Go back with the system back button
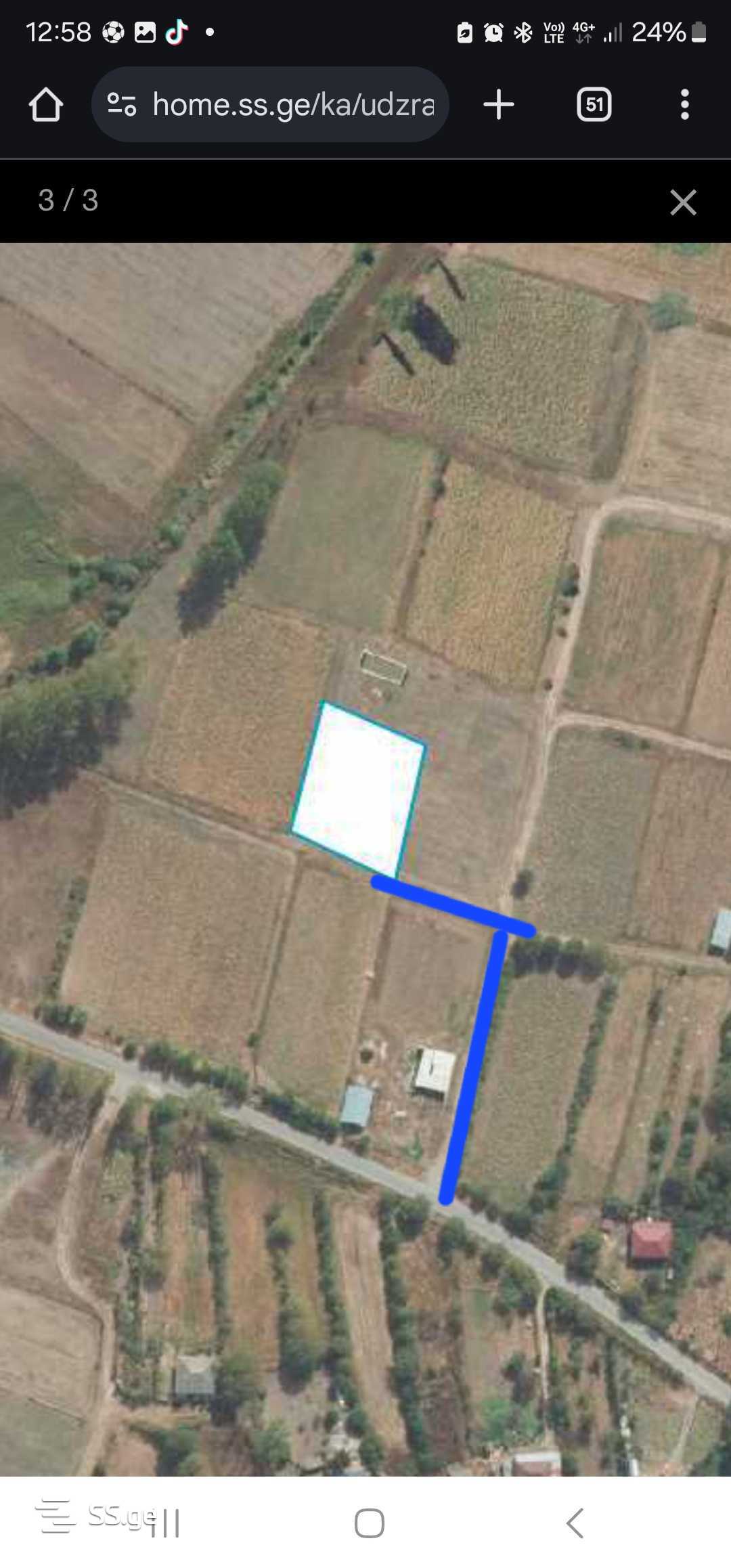The width and height of the screenshot is (731, 1568). [x=574, y=1523]
